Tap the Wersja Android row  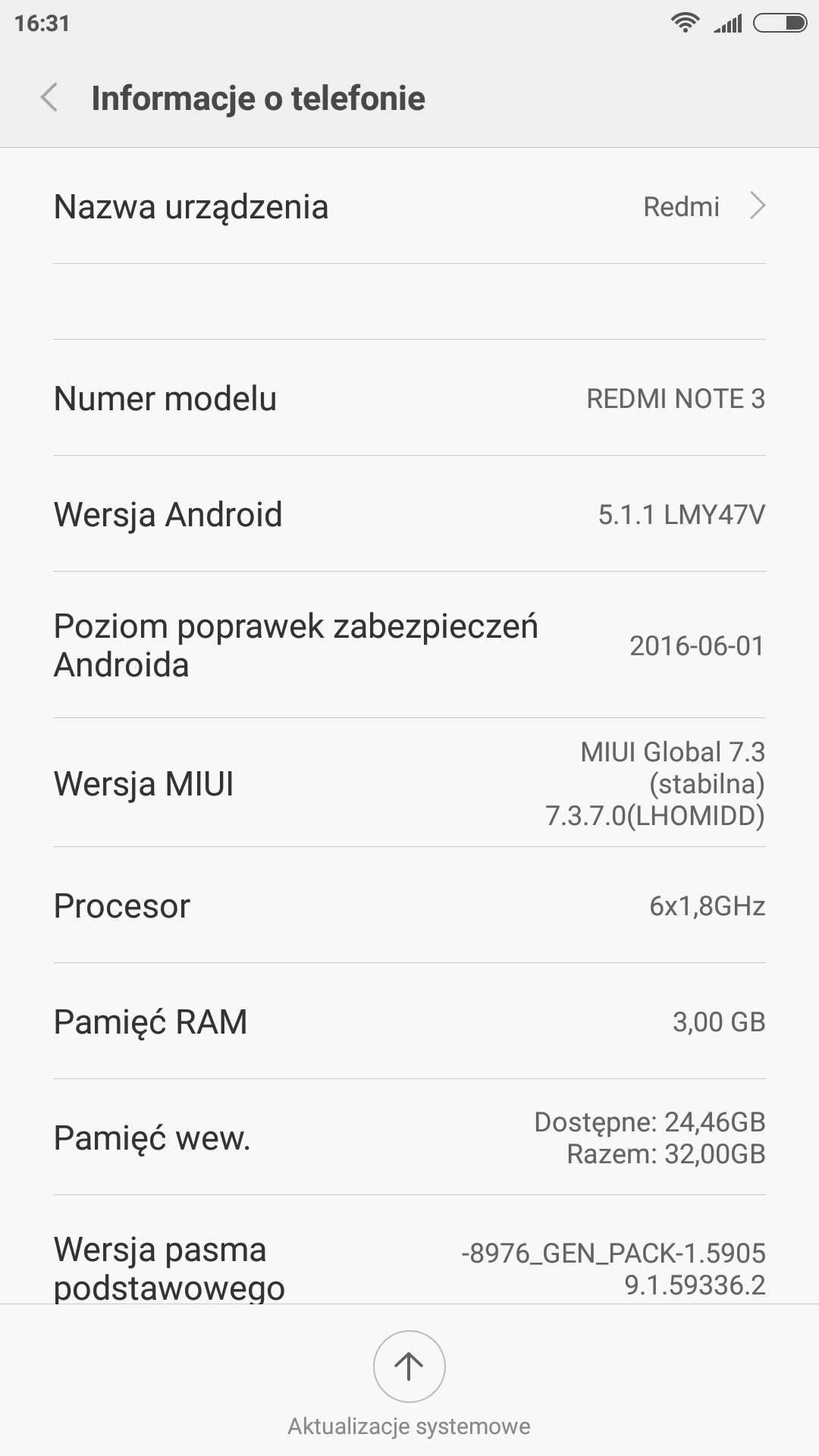[409, 514]
